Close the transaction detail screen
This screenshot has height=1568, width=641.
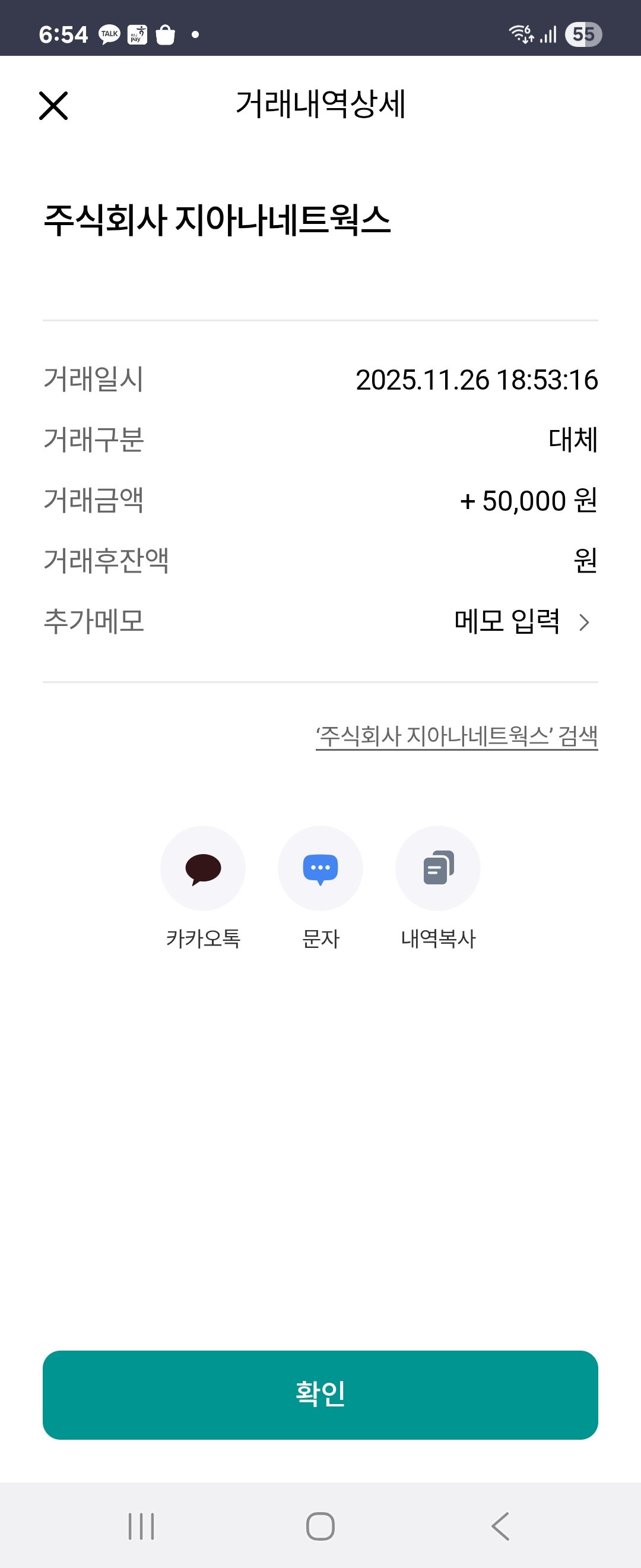[53, 106]
